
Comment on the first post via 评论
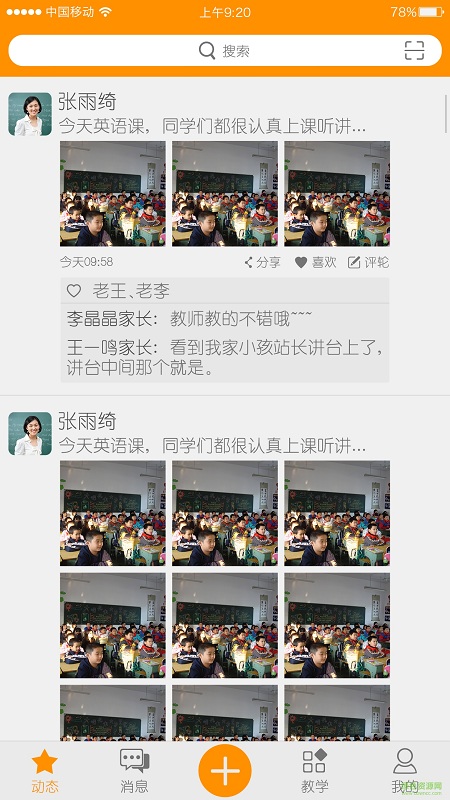[x=368, y=262]
